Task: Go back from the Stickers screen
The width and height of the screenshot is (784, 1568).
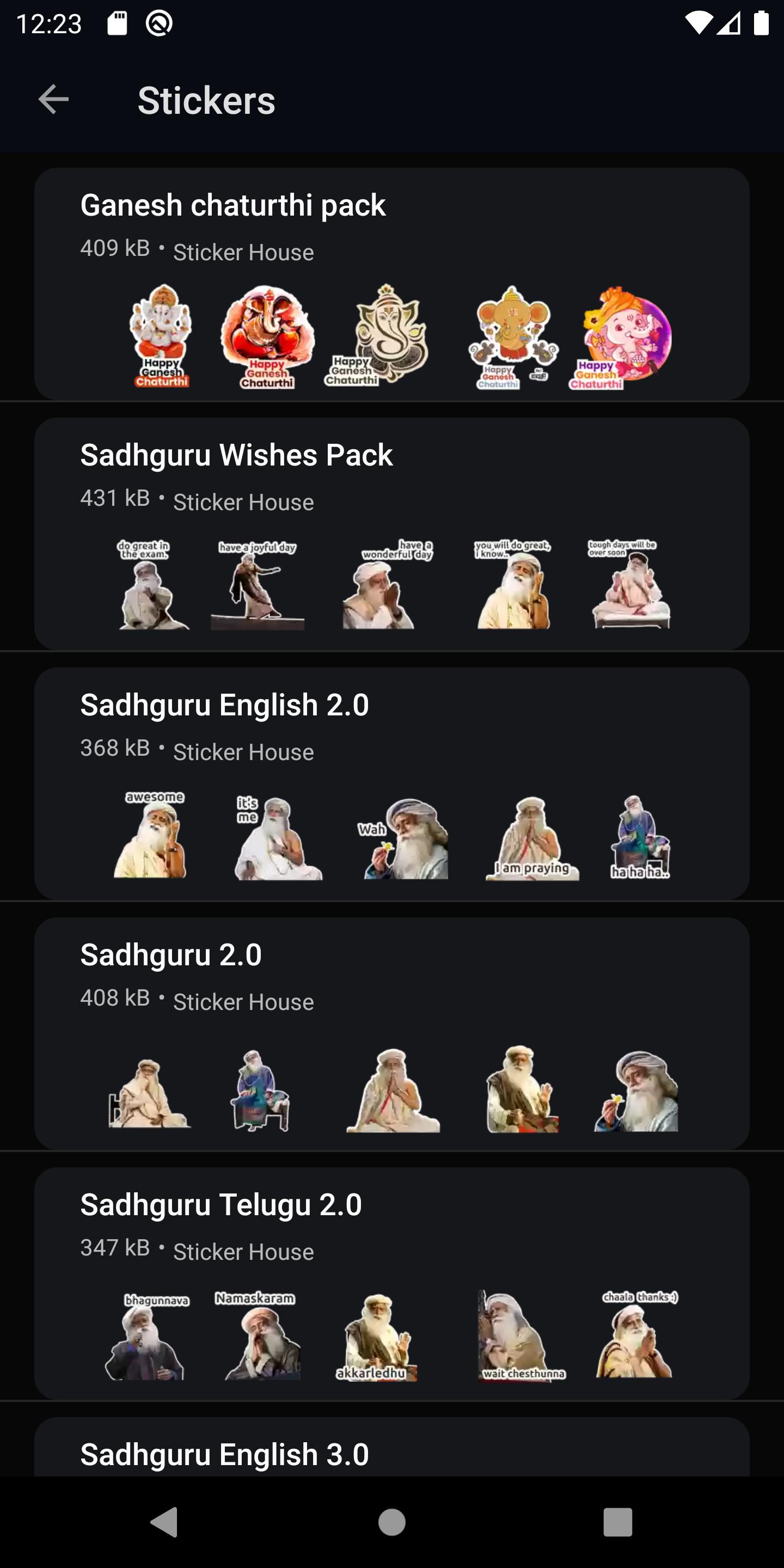Action: pyautogui.click(x=53, y=100)
